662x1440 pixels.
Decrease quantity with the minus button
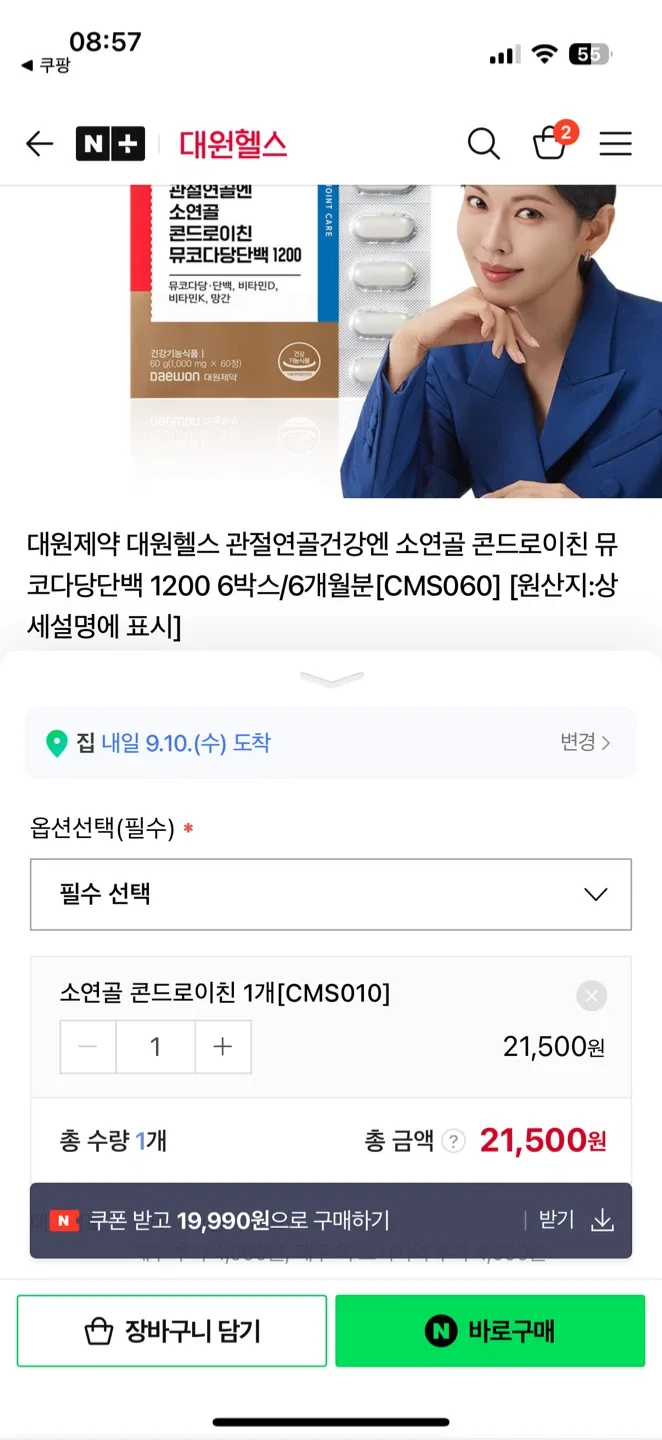click(88, 1047)
